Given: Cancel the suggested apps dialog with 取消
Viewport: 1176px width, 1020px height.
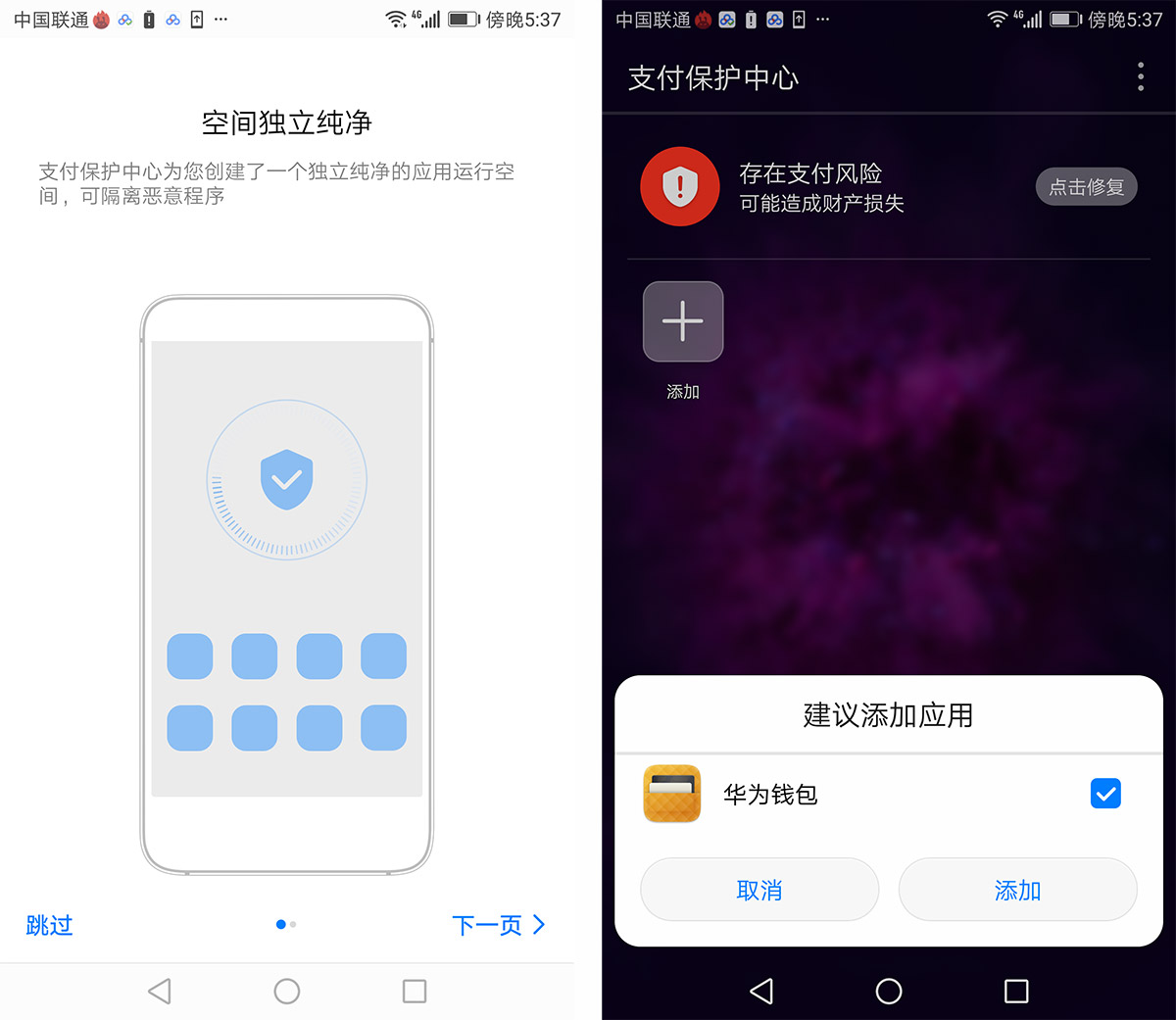Looking at the screenshot, I should [x=759, y=890].
